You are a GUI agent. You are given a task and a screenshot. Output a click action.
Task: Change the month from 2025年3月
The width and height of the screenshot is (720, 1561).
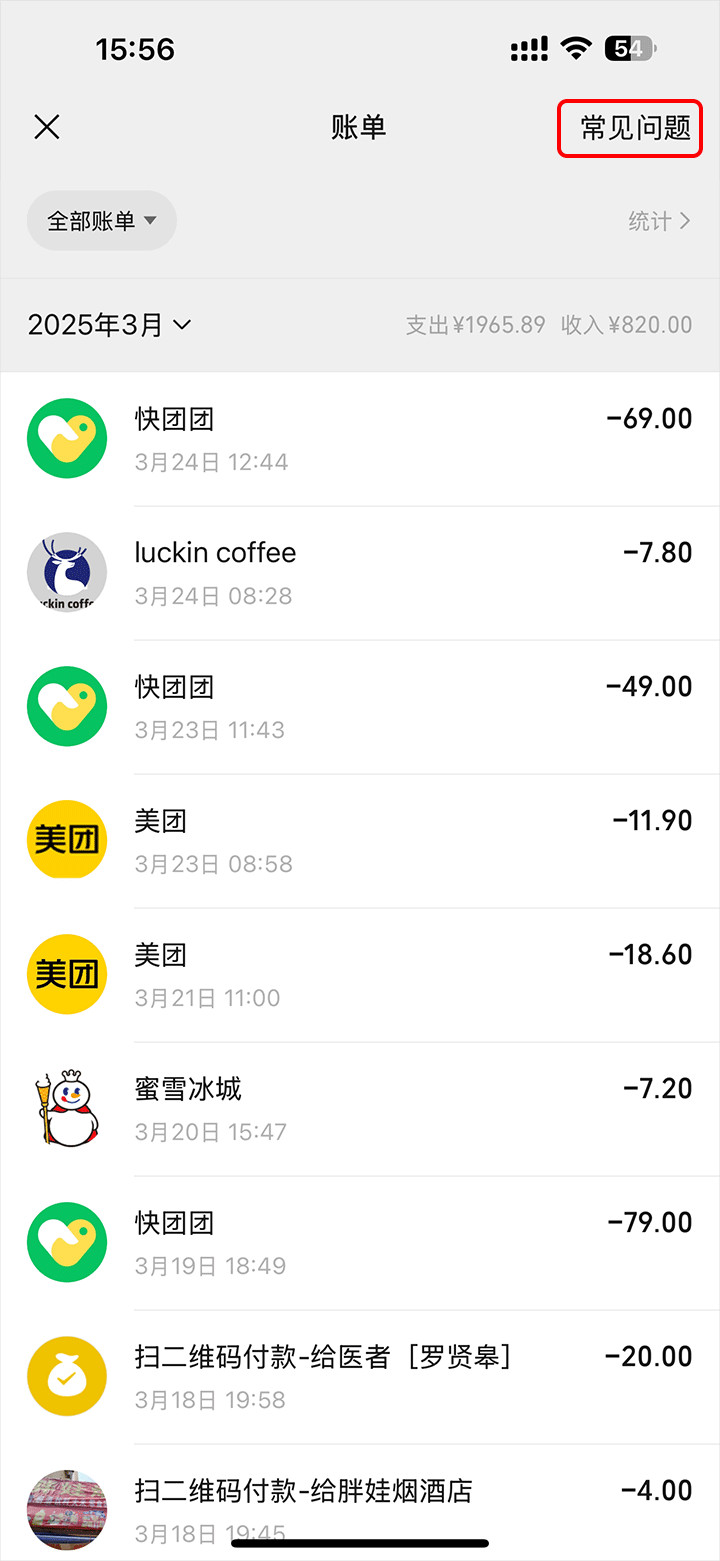[x=110, y=325]
